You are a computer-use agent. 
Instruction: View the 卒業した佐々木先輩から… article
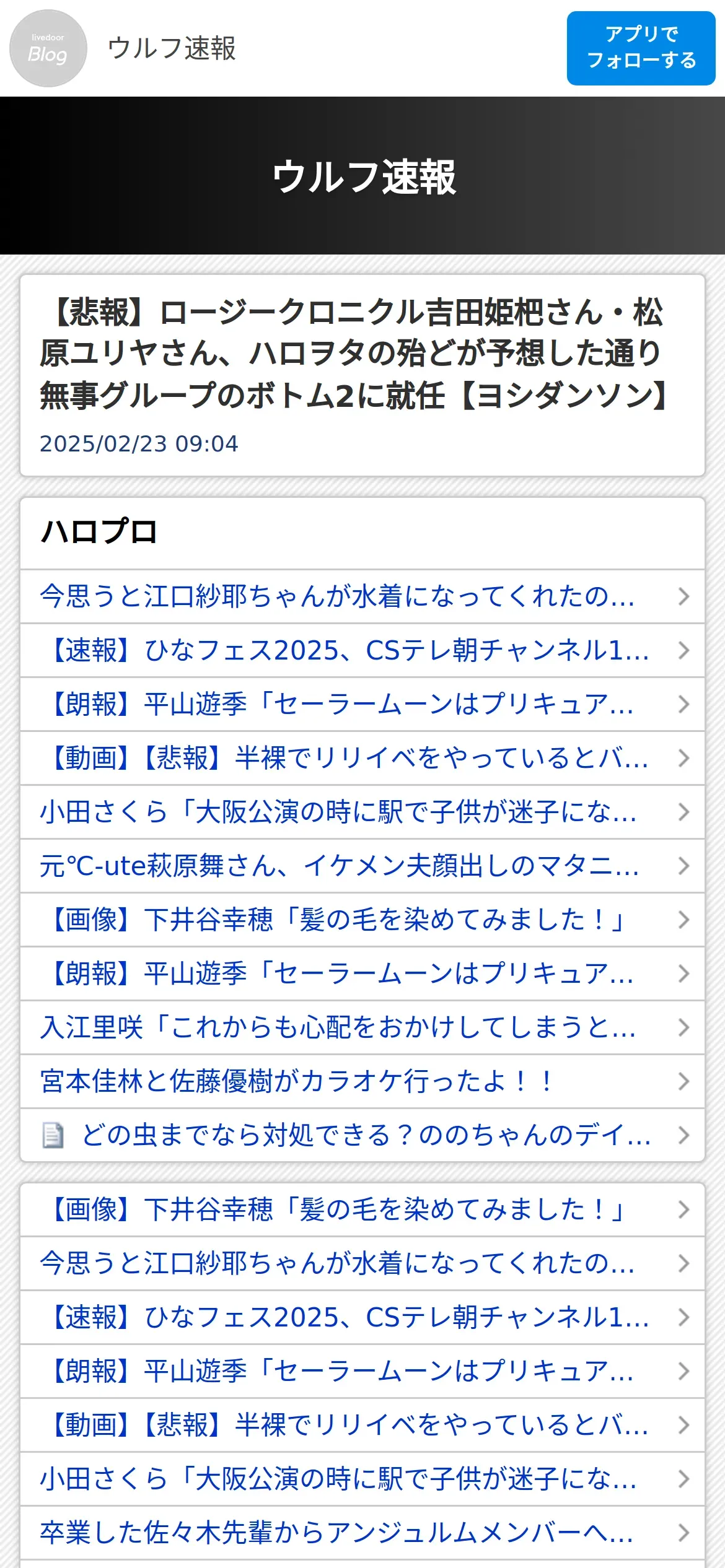click(362, 1533)
